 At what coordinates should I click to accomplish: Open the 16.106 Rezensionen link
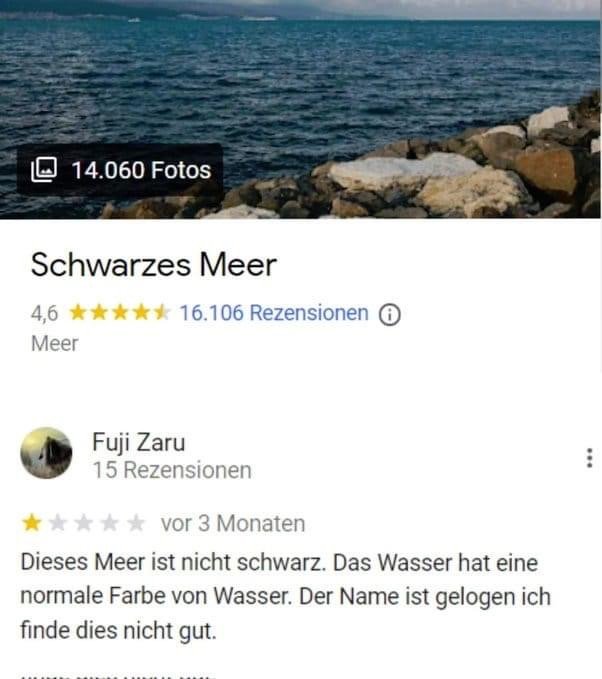click(273, 313)
